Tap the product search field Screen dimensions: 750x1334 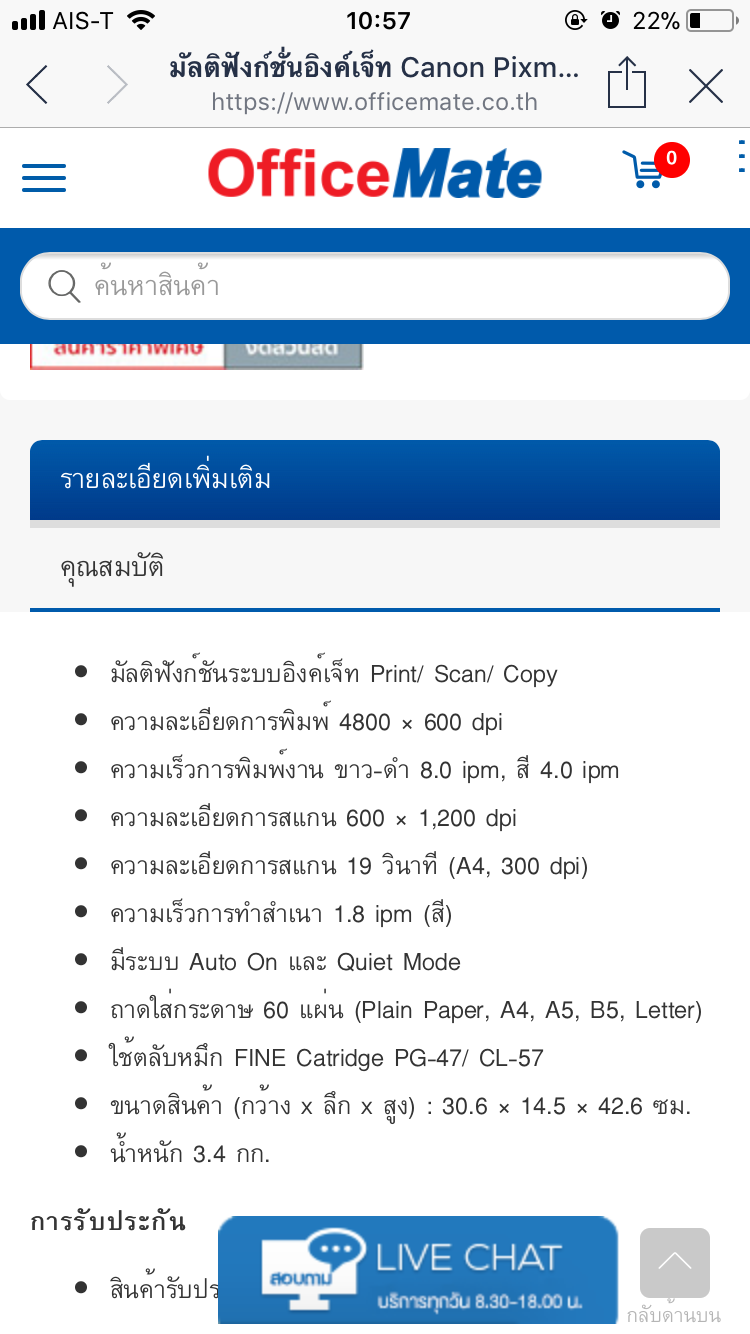click(375, 286)
